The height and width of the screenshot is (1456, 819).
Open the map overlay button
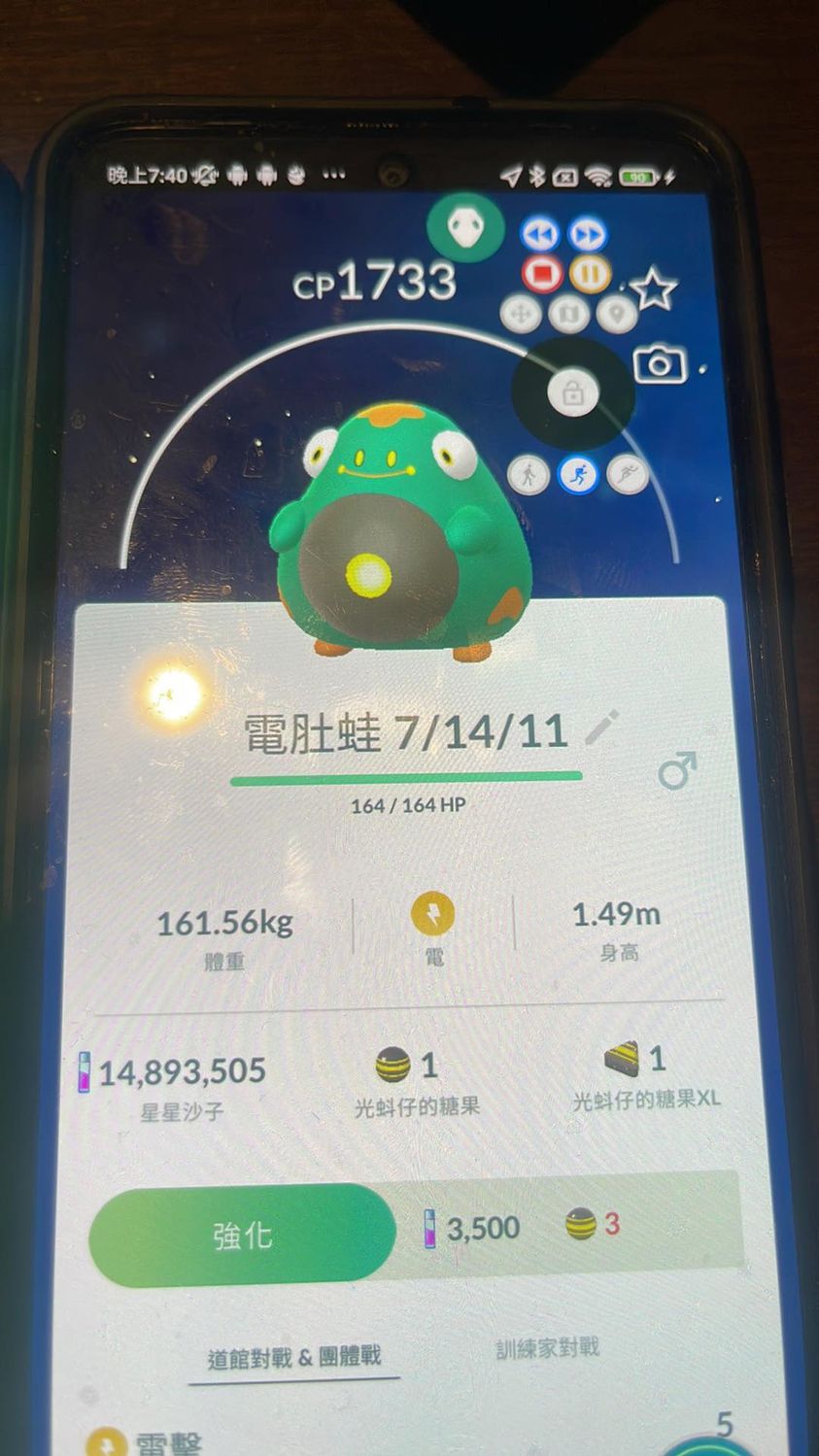point(569,314)
